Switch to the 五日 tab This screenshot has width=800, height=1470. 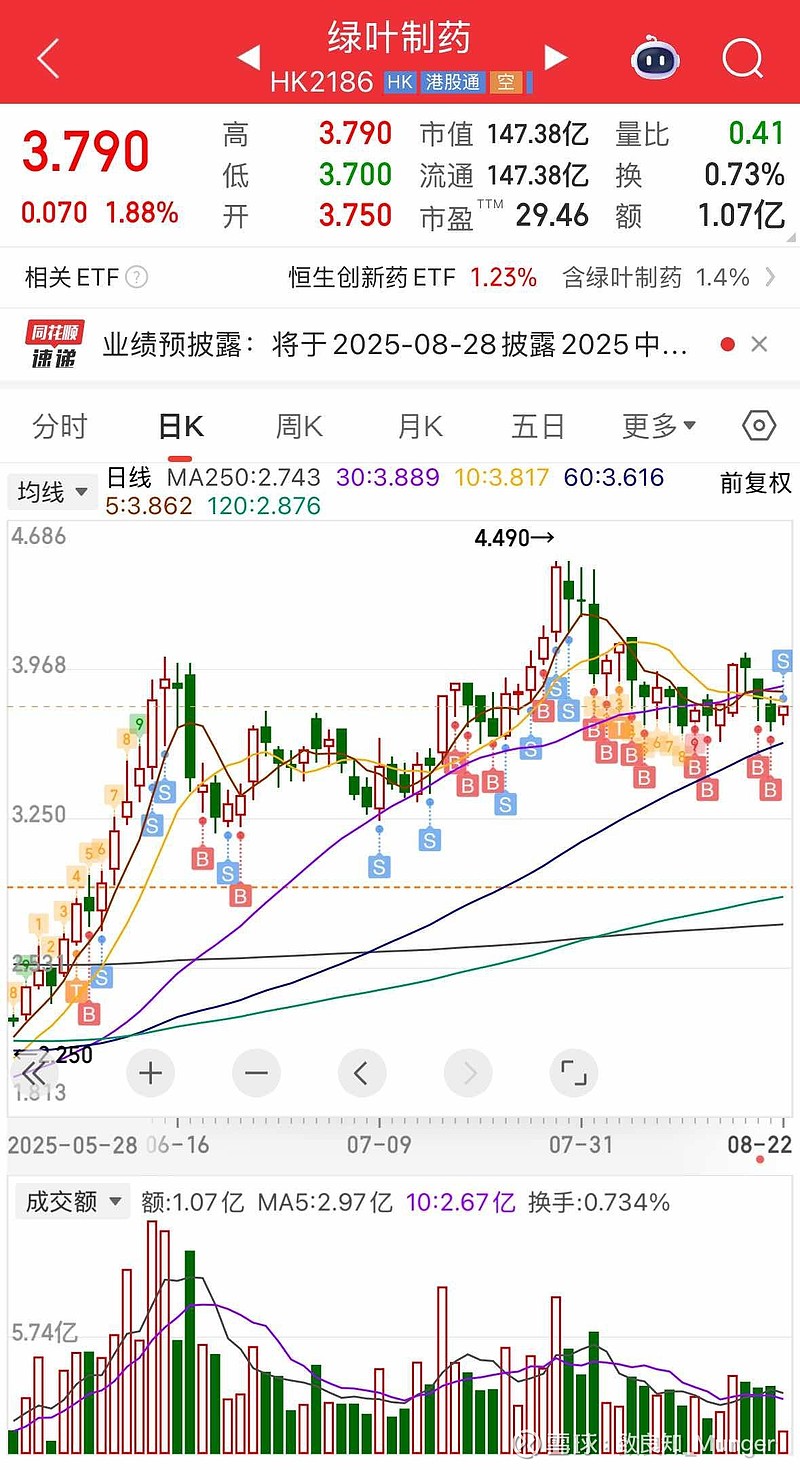538,427
